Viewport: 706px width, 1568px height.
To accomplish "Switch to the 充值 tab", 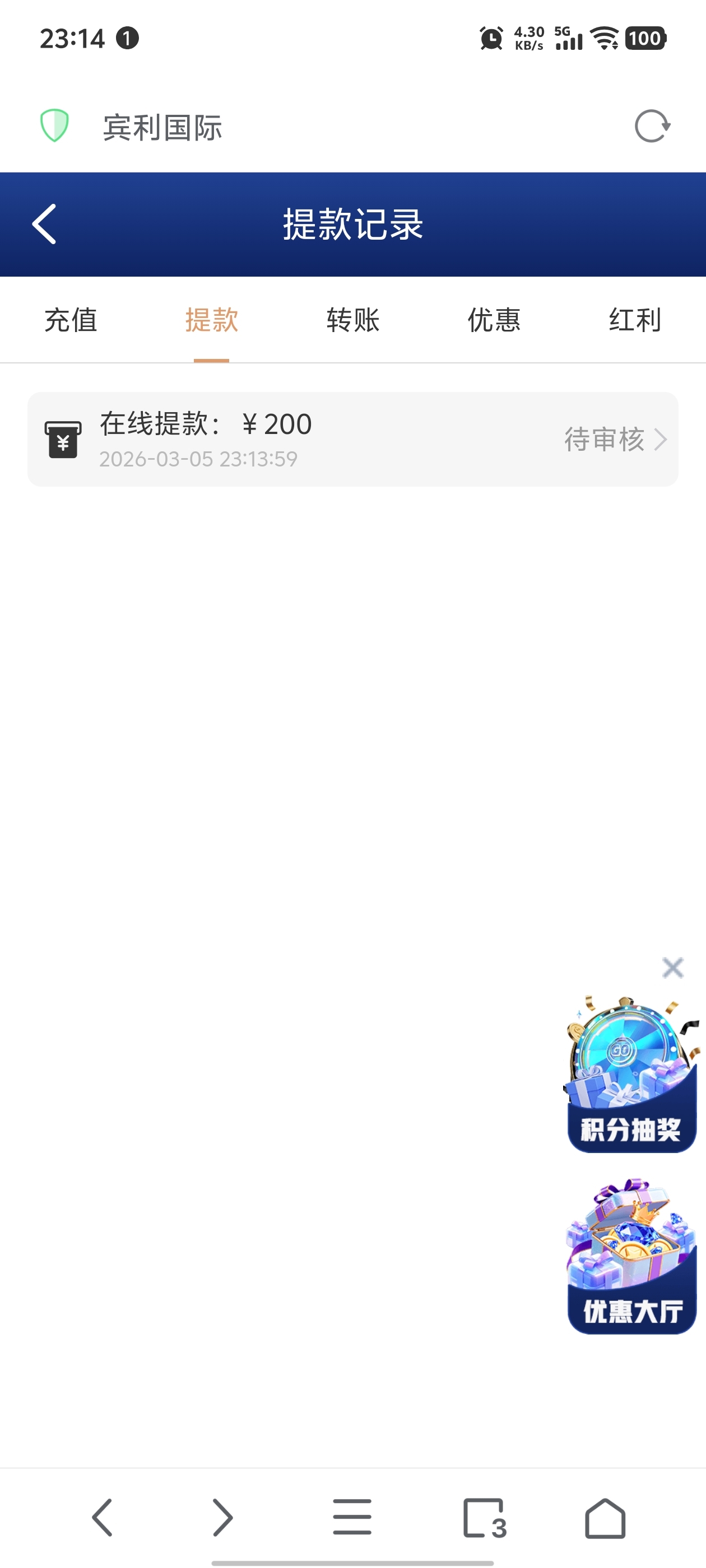I will 70,321.
